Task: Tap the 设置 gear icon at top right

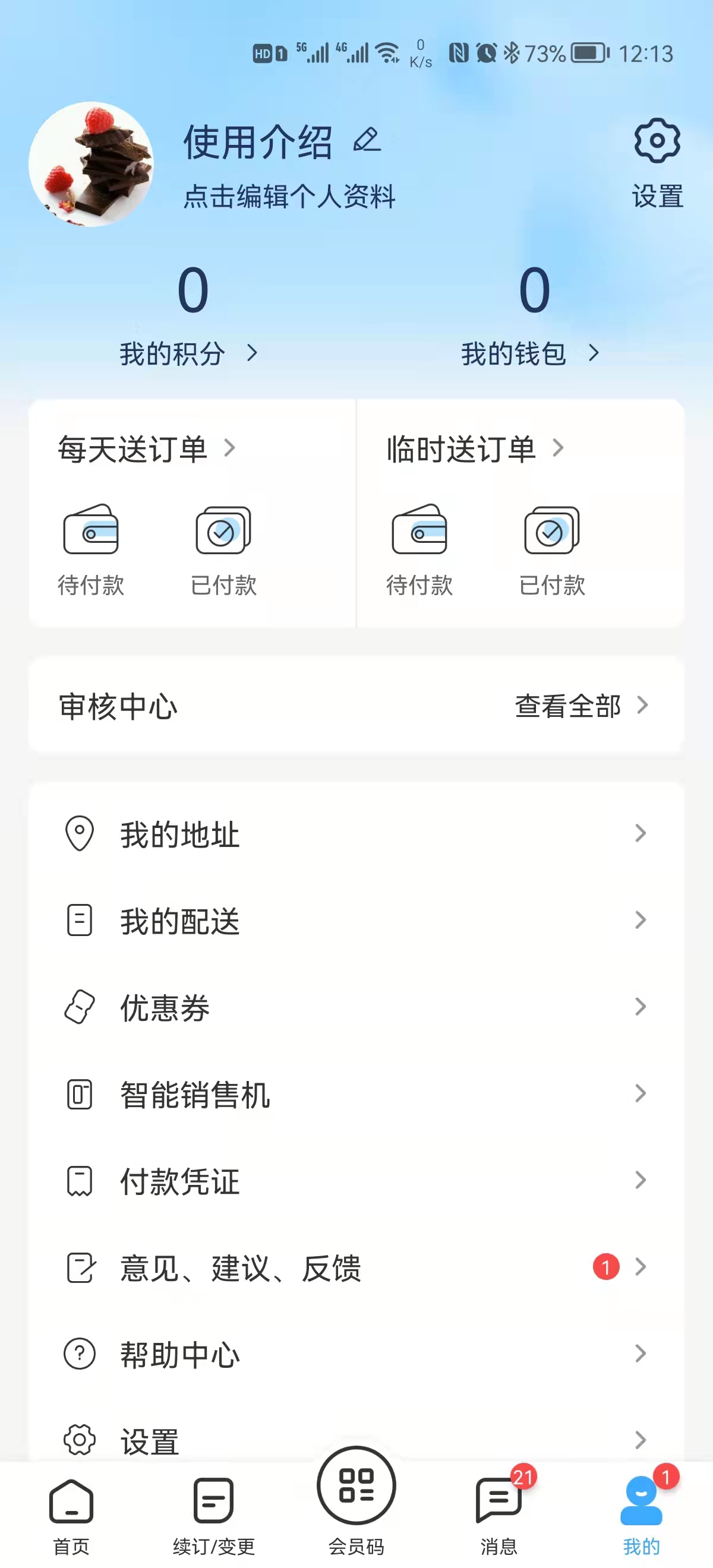Action: click(656, 141)
